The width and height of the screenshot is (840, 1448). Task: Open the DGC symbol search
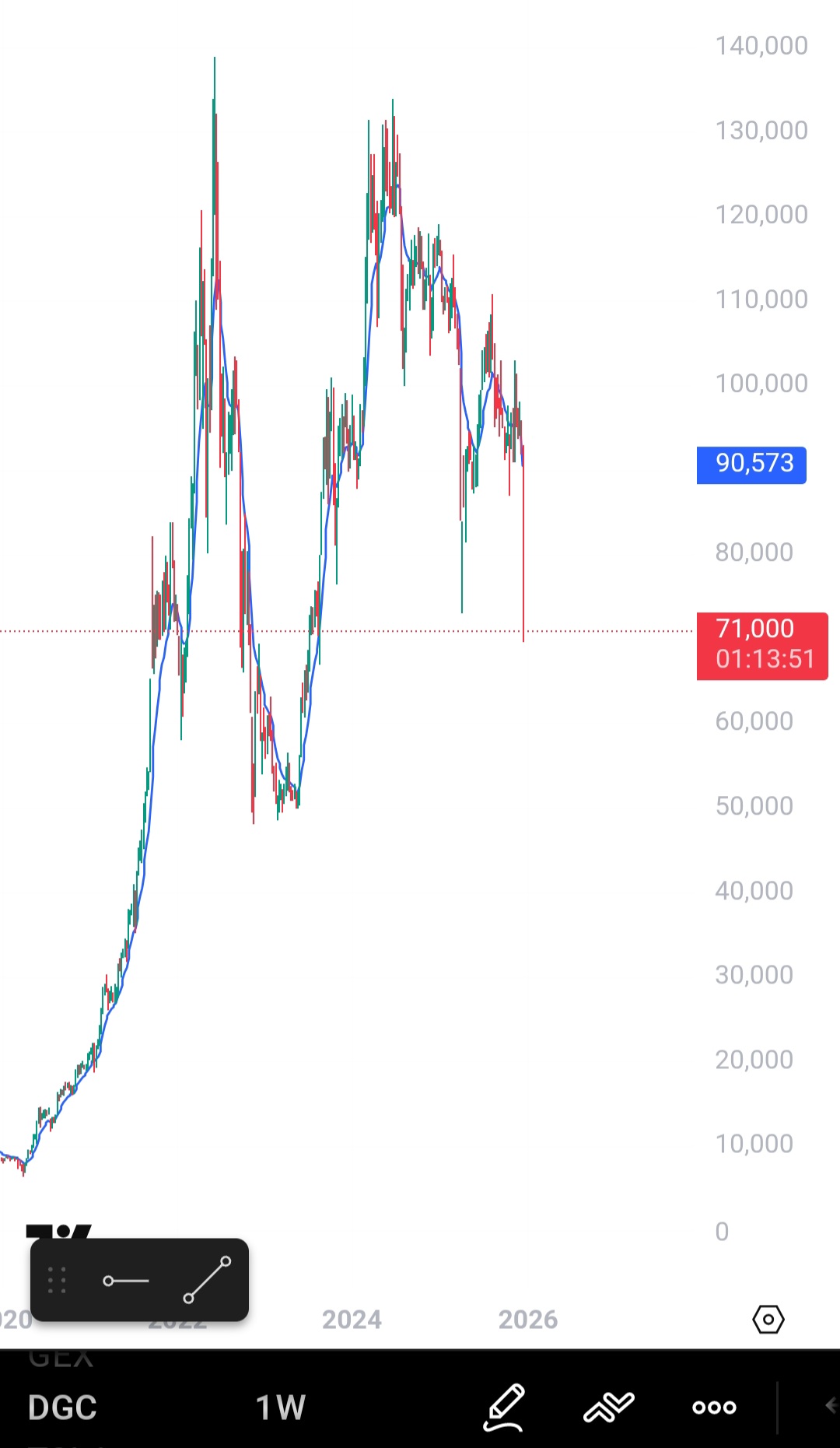pyautogui.click(x=62, y=1407)
